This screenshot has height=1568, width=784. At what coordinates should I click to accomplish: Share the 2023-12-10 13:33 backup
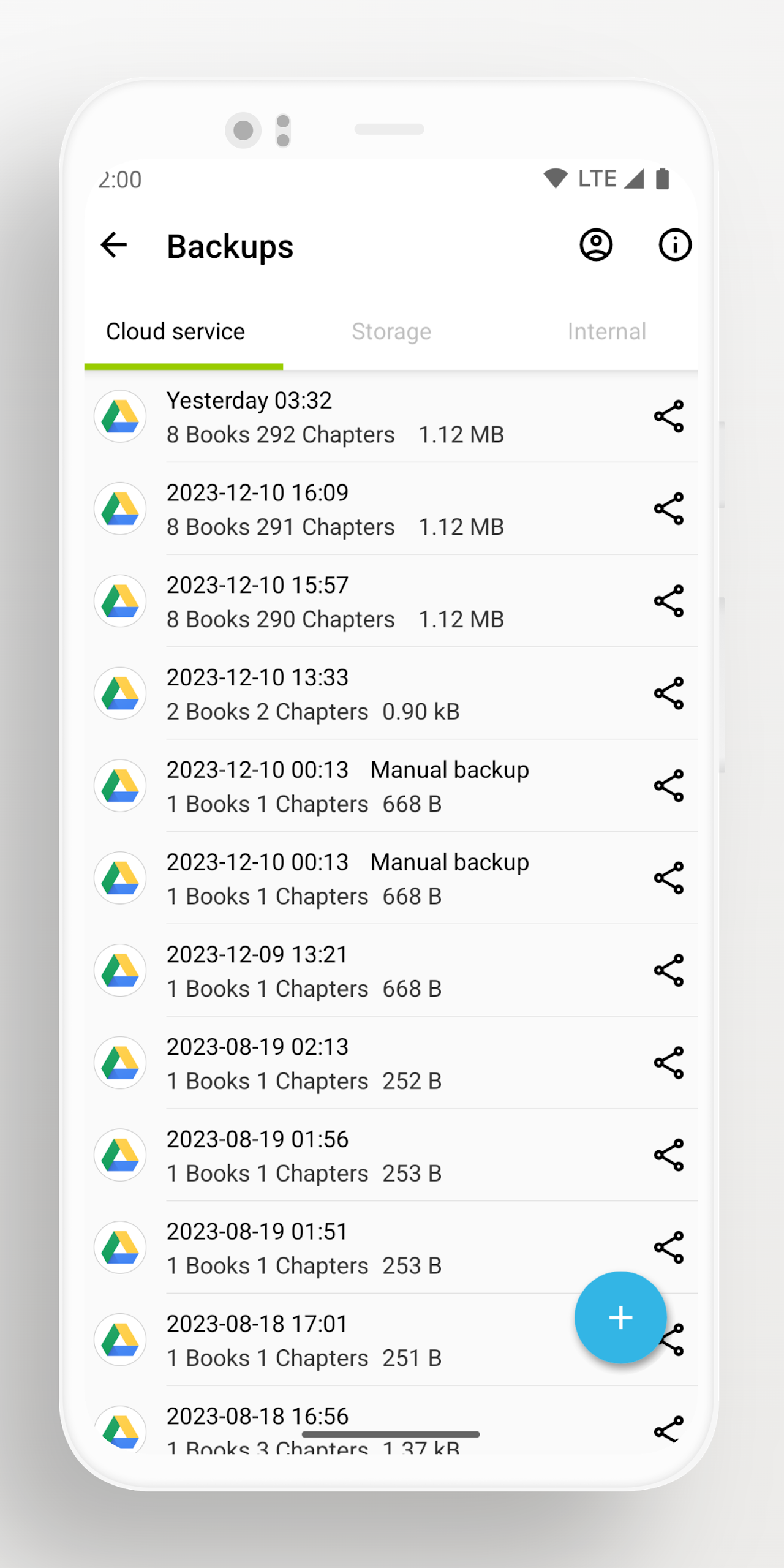(x=669, y=694)
